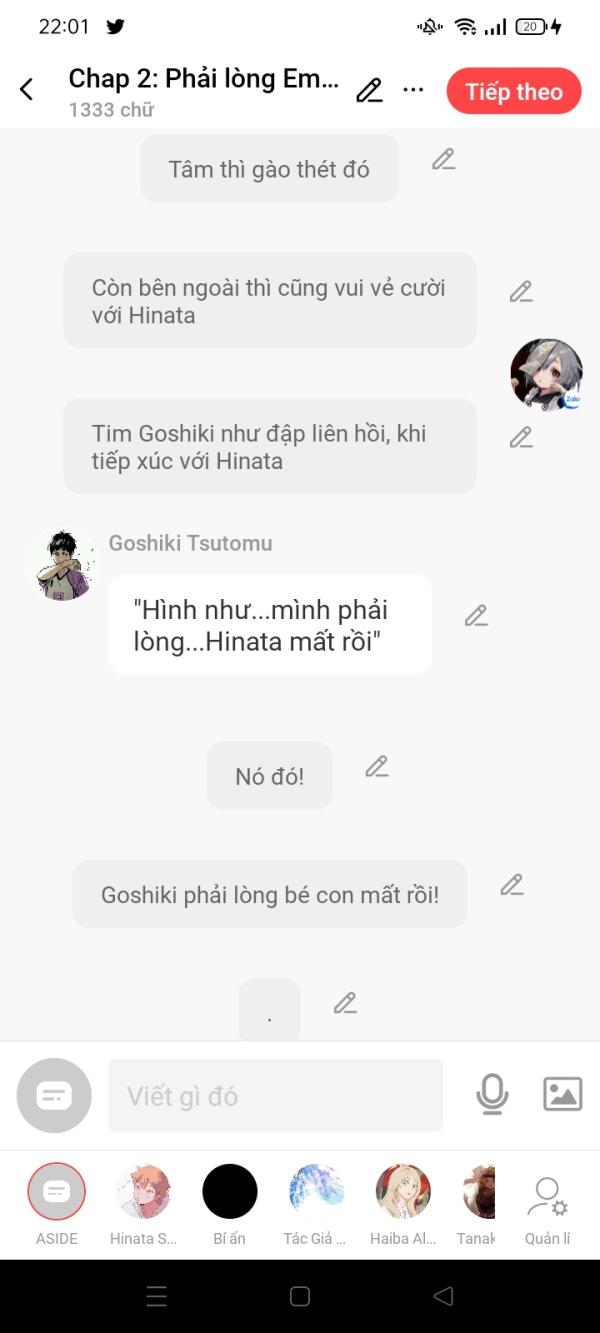
Task: Tap the floating round avatar bubble
Action: tap(547, 374)
